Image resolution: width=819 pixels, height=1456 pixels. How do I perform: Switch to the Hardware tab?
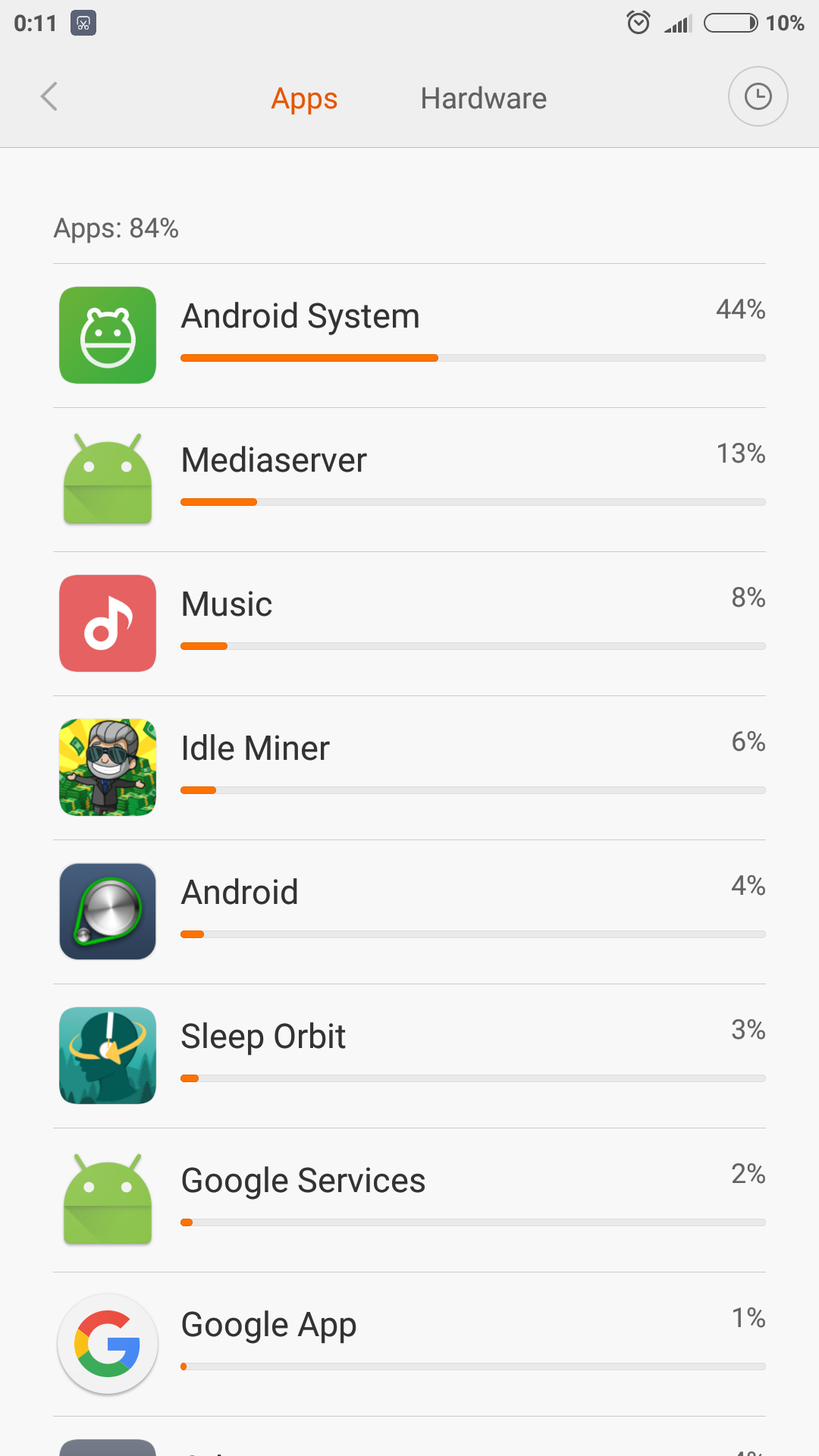click(483, 99)
